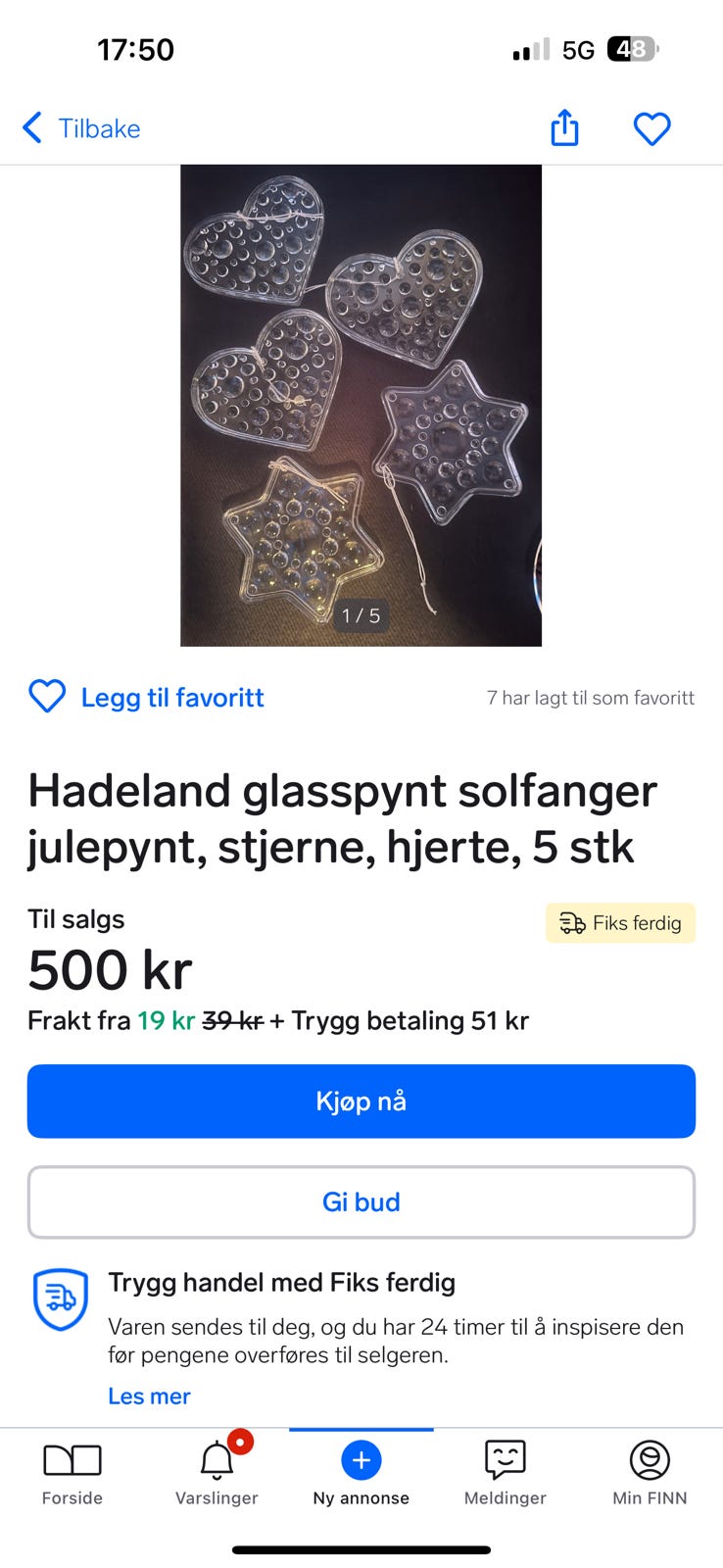Open the share sheet icon
723x1568 pixels.
click(563, 127)
